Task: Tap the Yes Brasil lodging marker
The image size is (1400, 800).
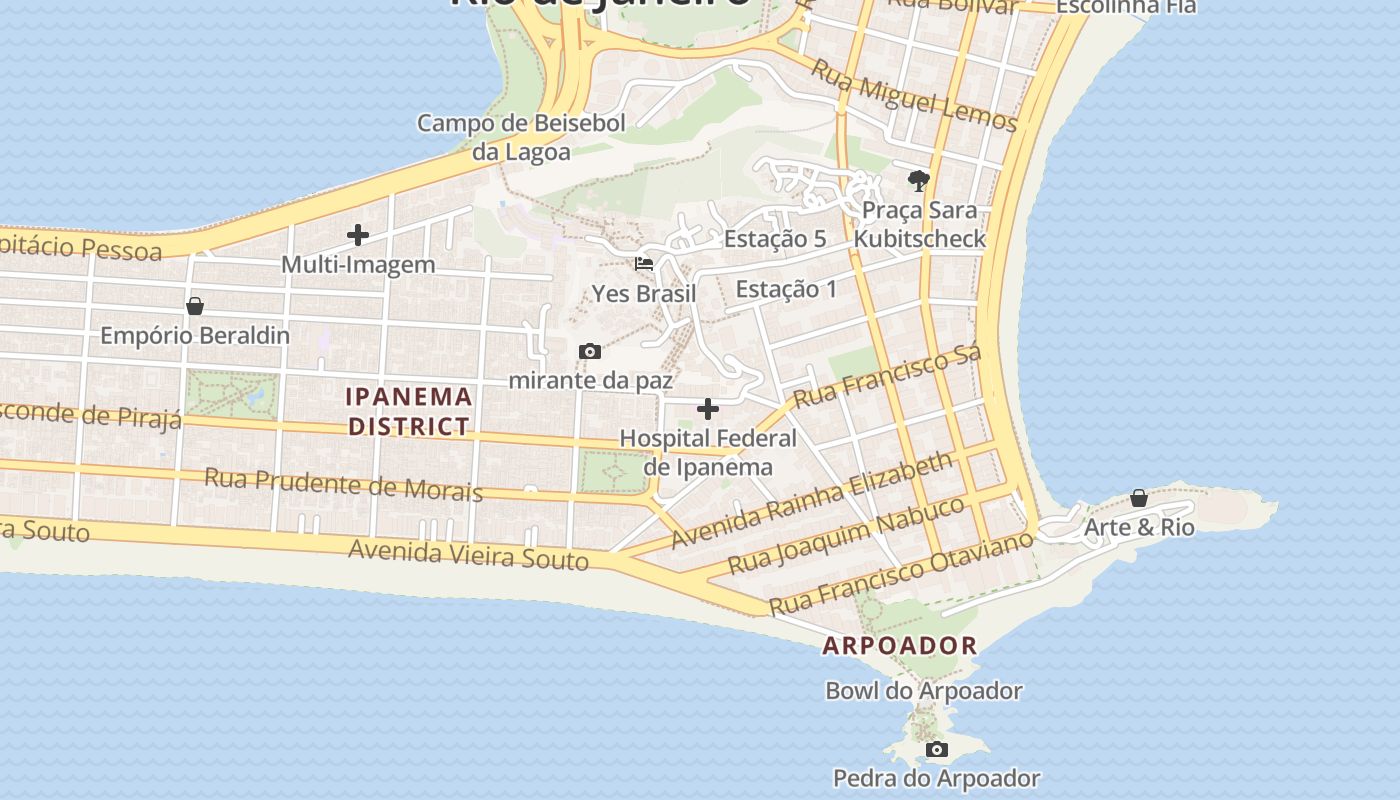Action: 644,264
